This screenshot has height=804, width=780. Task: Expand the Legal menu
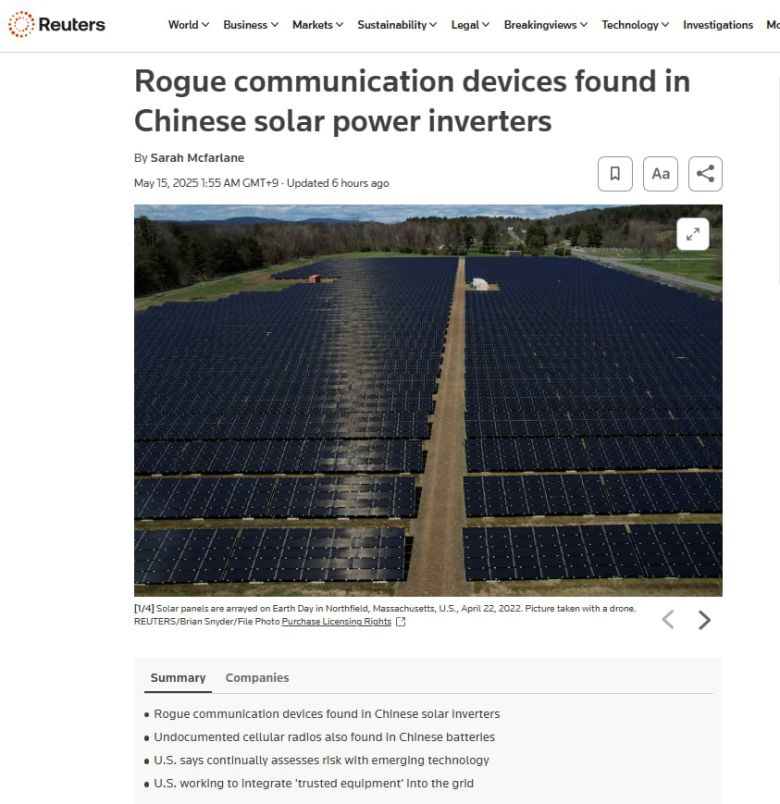[470, 25]
